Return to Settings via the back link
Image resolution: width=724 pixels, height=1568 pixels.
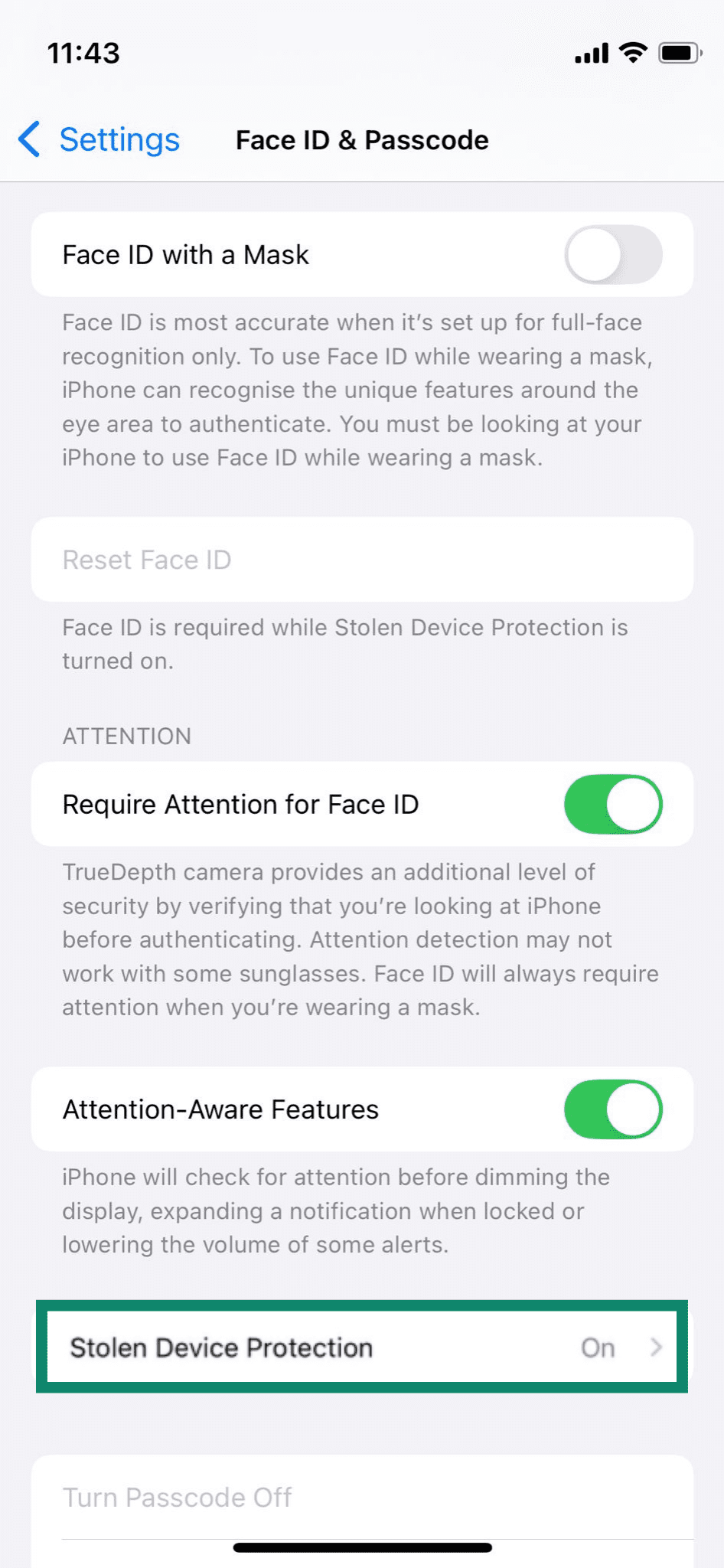click(119, 139)
